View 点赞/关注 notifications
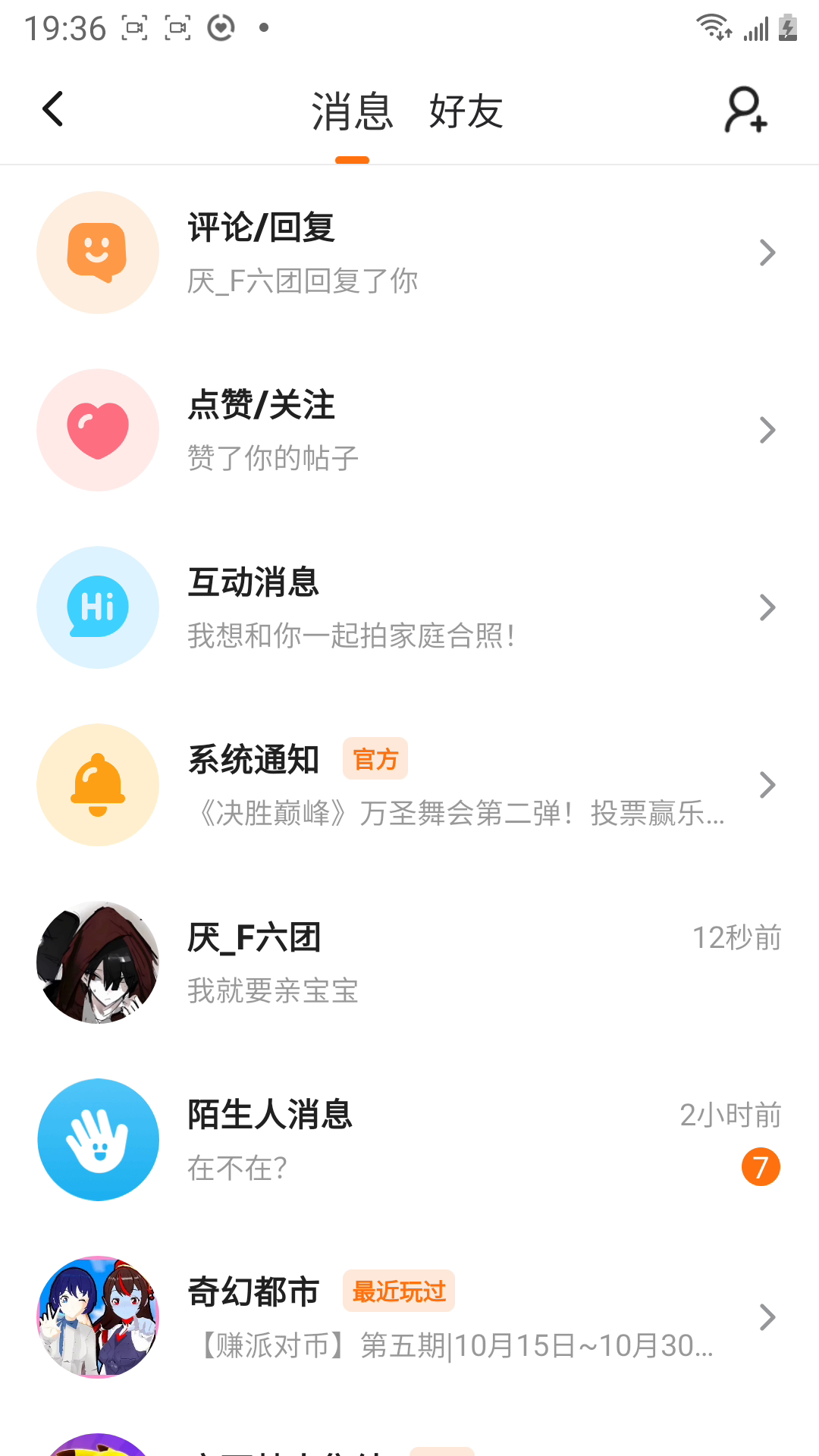 (x=409, y=430)
